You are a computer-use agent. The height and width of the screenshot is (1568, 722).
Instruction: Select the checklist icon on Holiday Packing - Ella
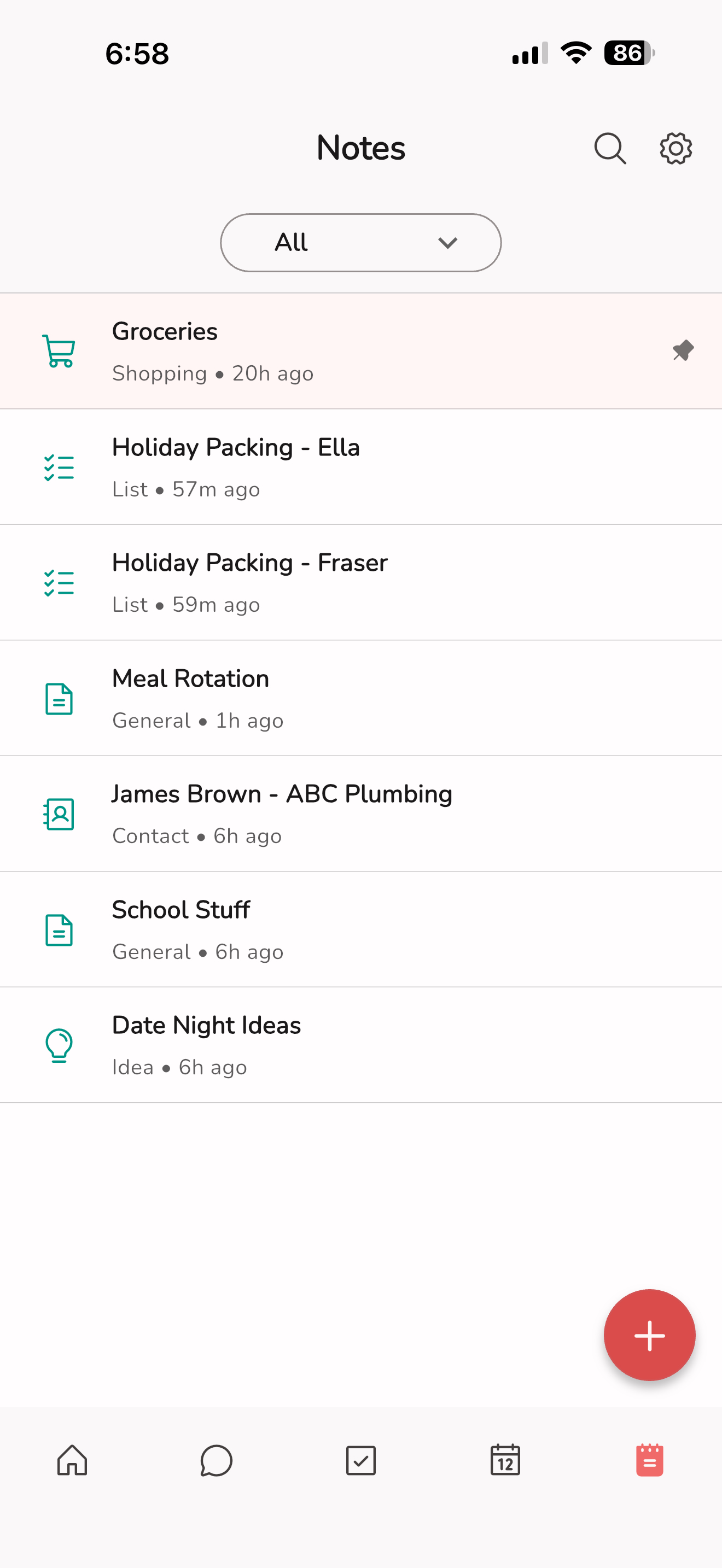click(59, 467)
